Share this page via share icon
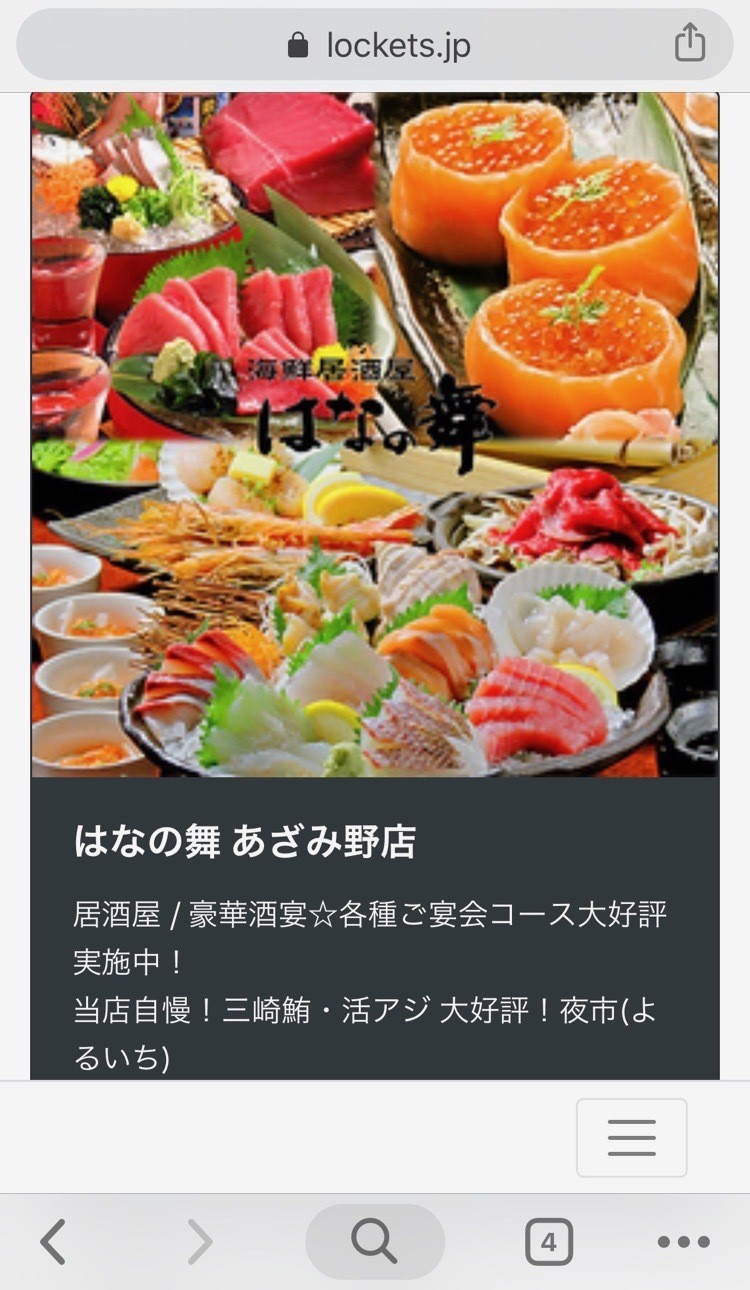Viewport: 750px width, 1290px height. pyautogui.click(x=689, y=44)
